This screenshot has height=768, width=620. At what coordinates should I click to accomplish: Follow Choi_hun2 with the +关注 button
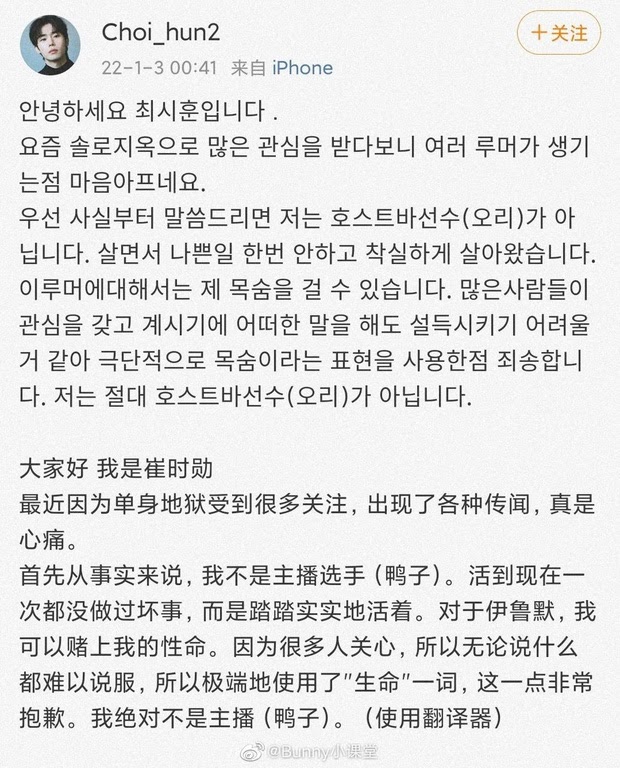(x=558, y=32)
